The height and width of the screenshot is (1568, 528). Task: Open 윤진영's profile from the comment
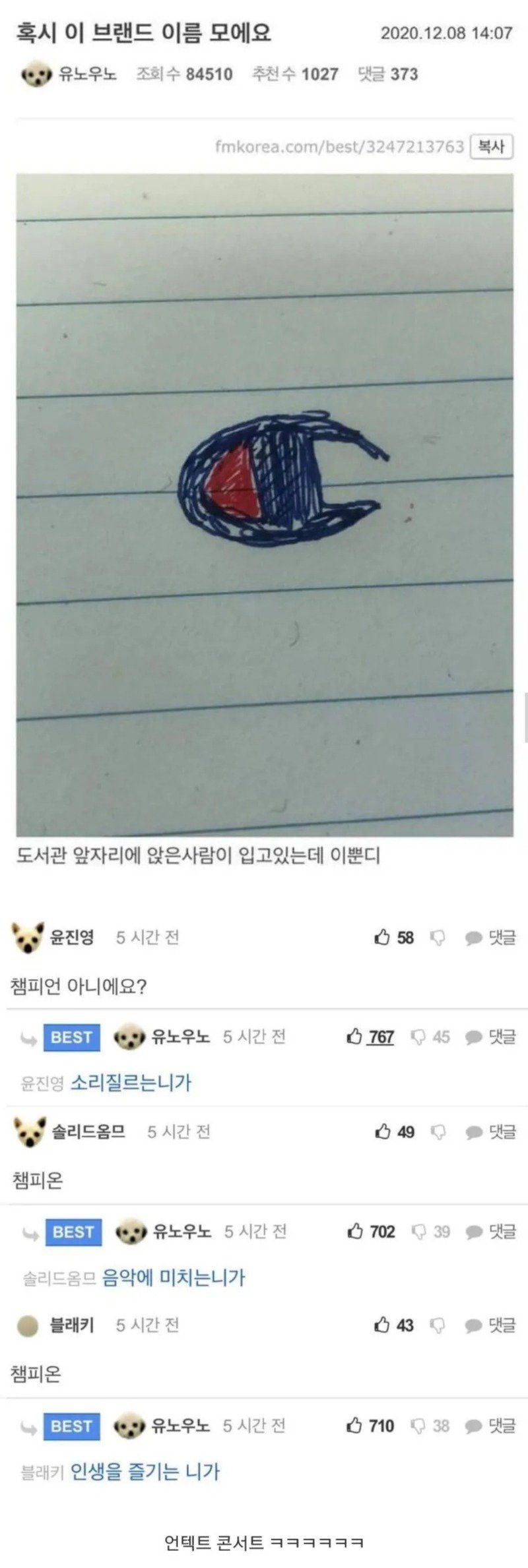(x=71, y=937)
